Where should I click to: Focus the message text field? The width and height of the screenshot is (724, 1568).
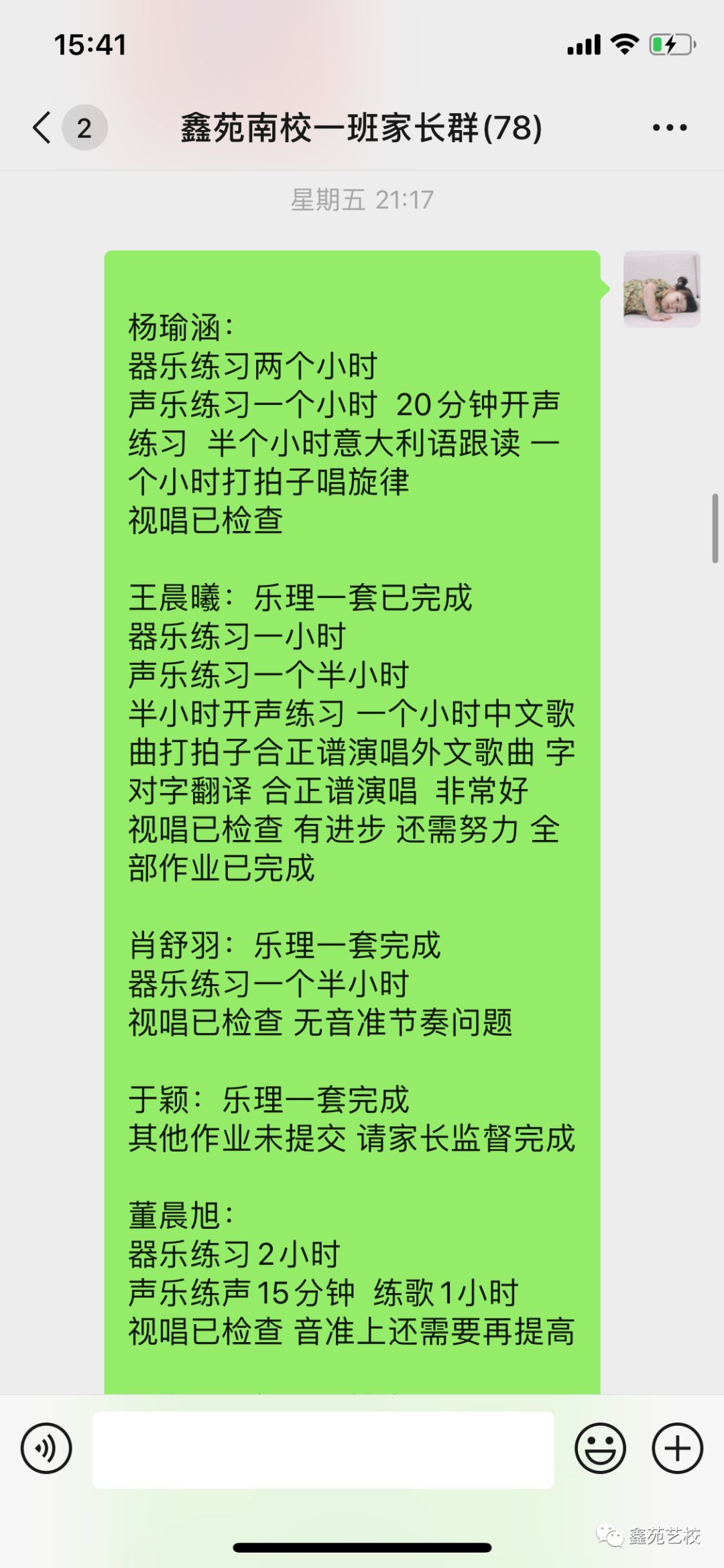coord(323,1449)
